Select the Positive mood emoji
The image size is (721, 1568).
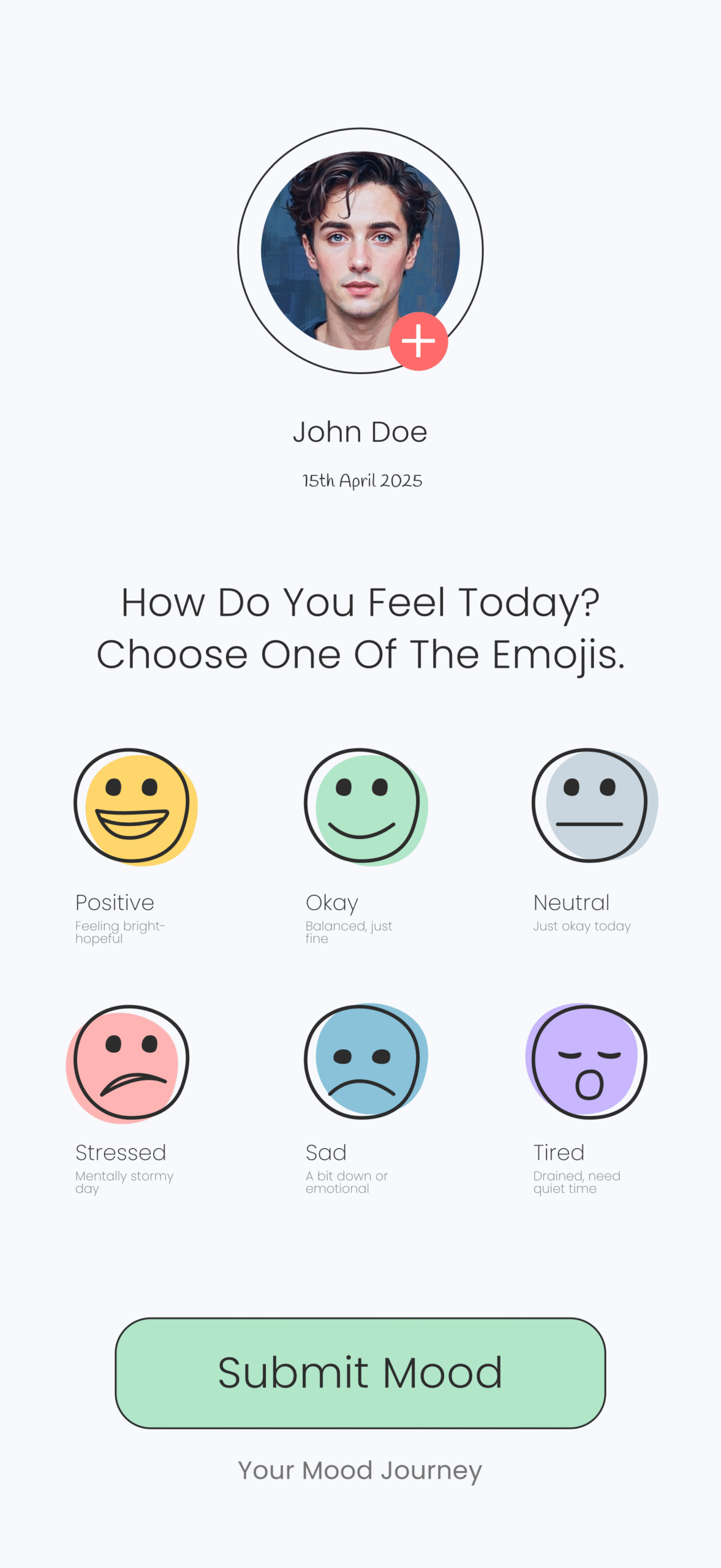click(134, 806)
